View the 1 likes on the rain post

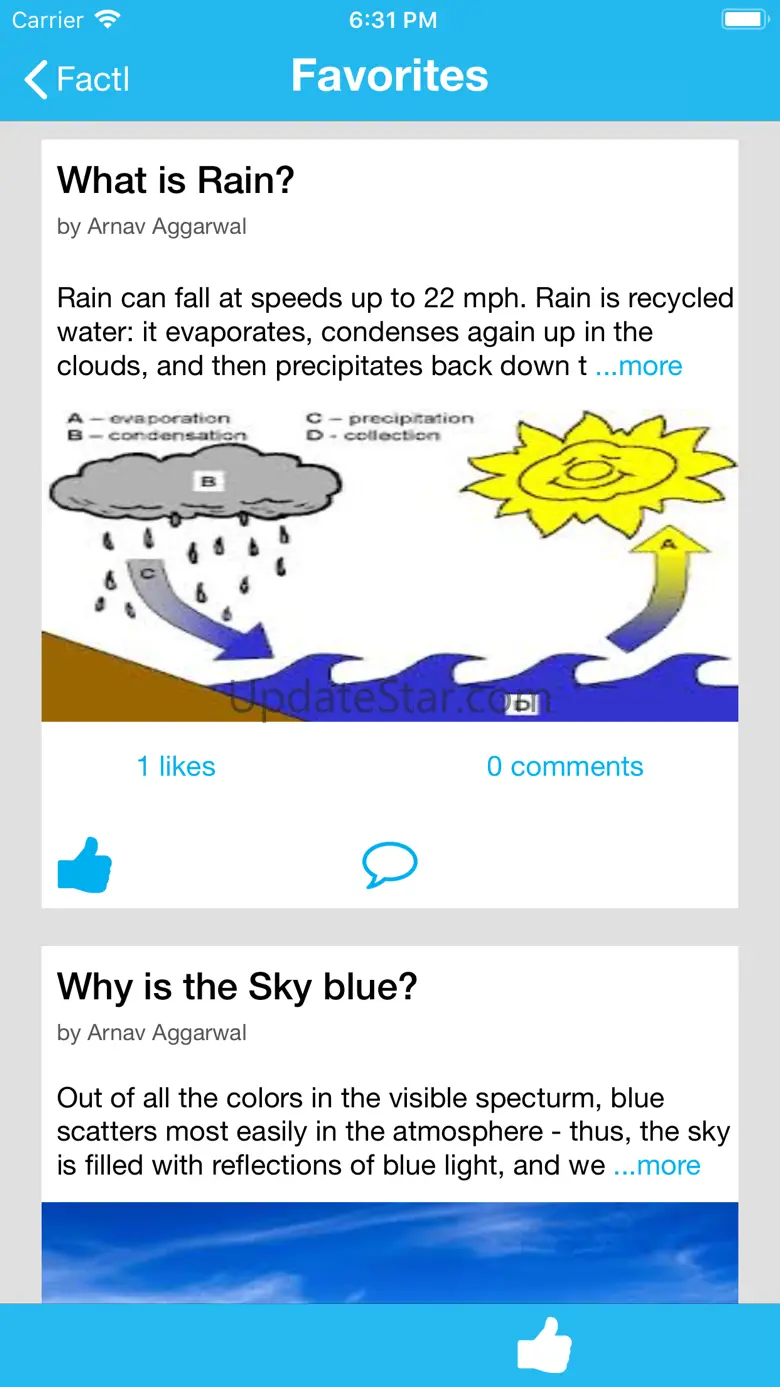176,767
